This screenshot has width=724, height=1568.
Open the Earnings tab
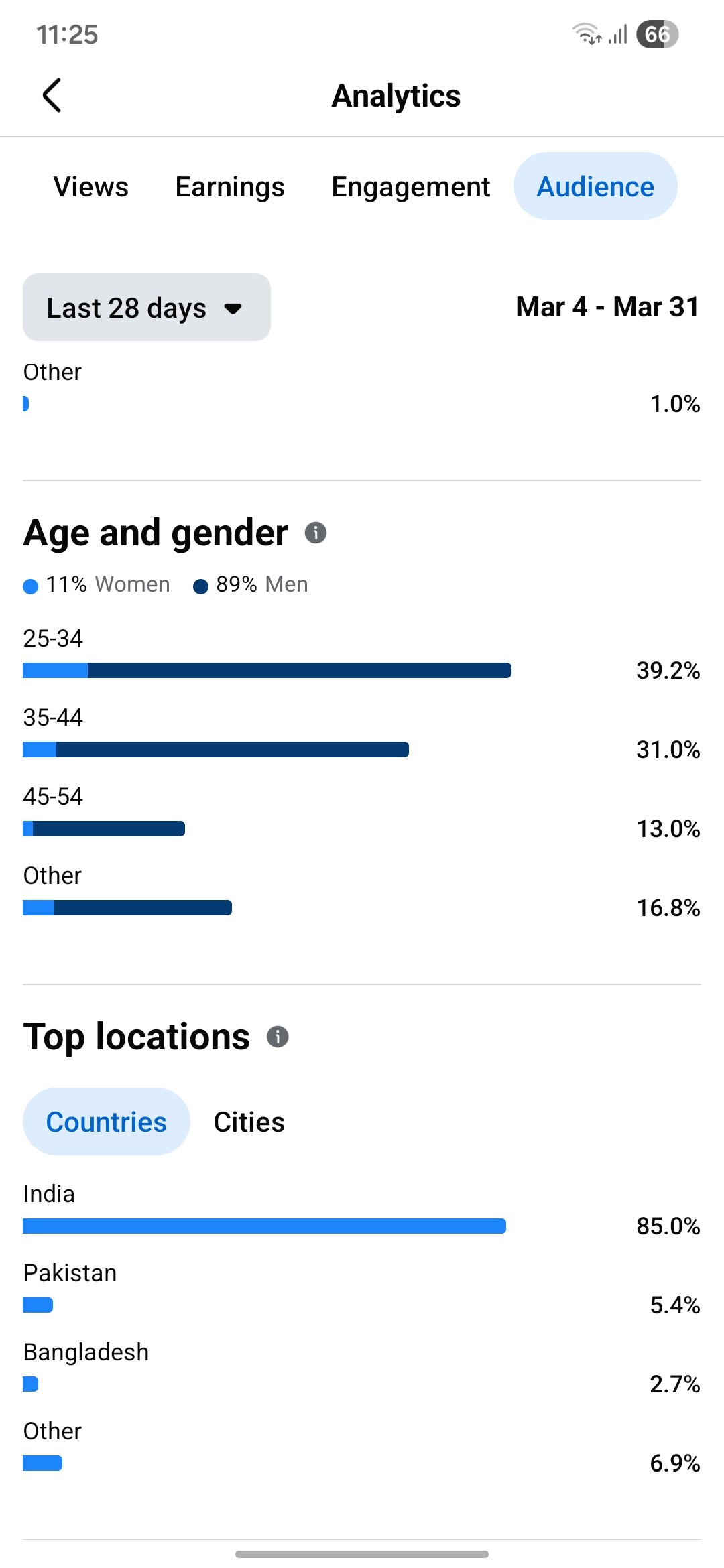click(x=230, y=187)
